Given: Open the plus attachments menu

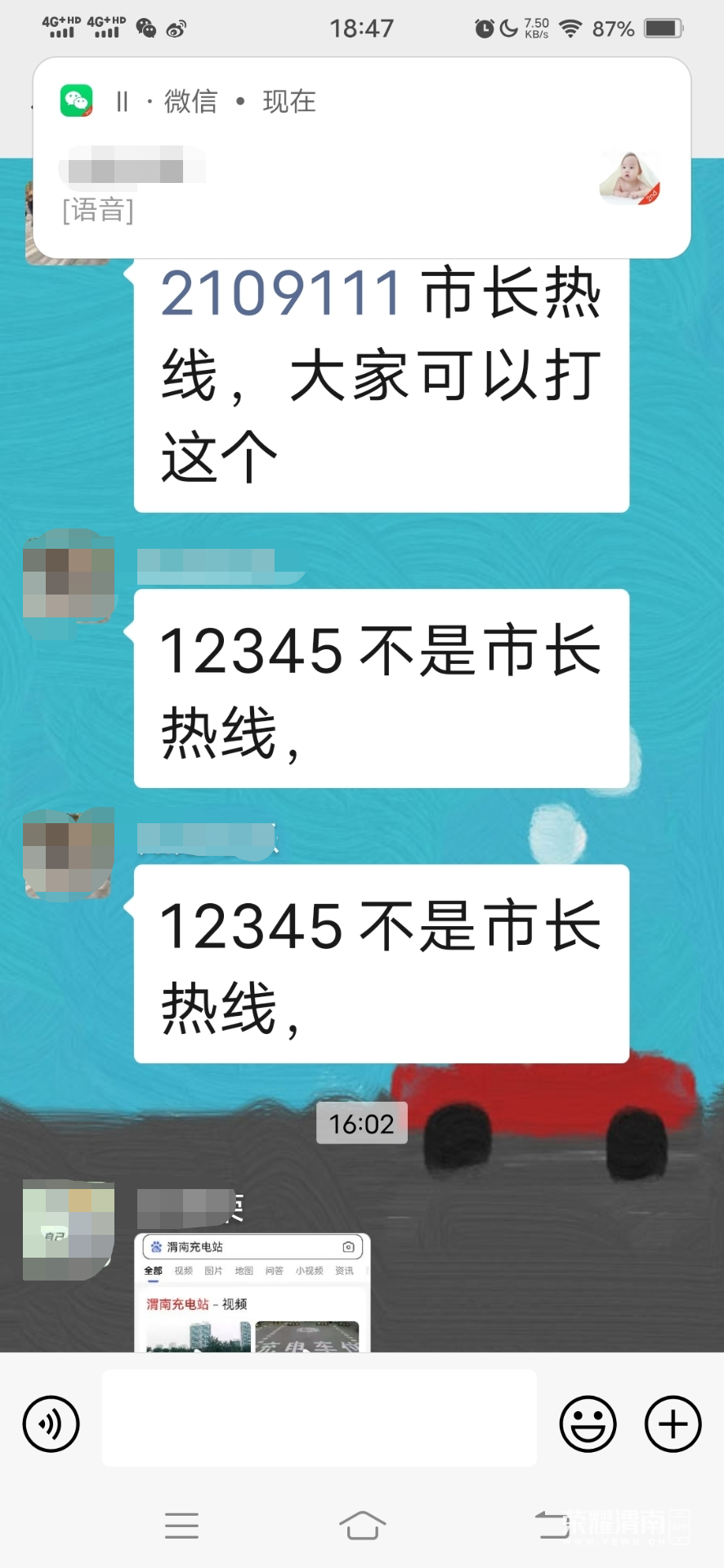Looking at the screenshot, I should tap(673, 1424).
